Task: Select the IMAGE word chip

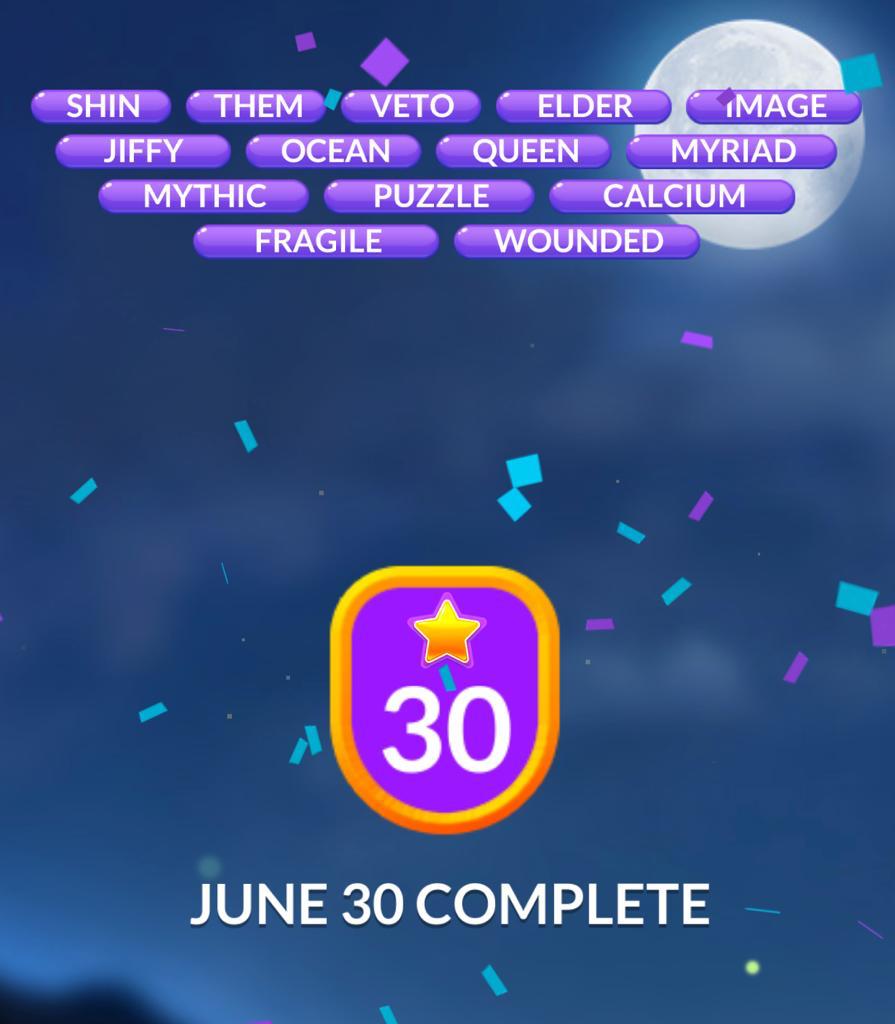Action: point(774,106)
